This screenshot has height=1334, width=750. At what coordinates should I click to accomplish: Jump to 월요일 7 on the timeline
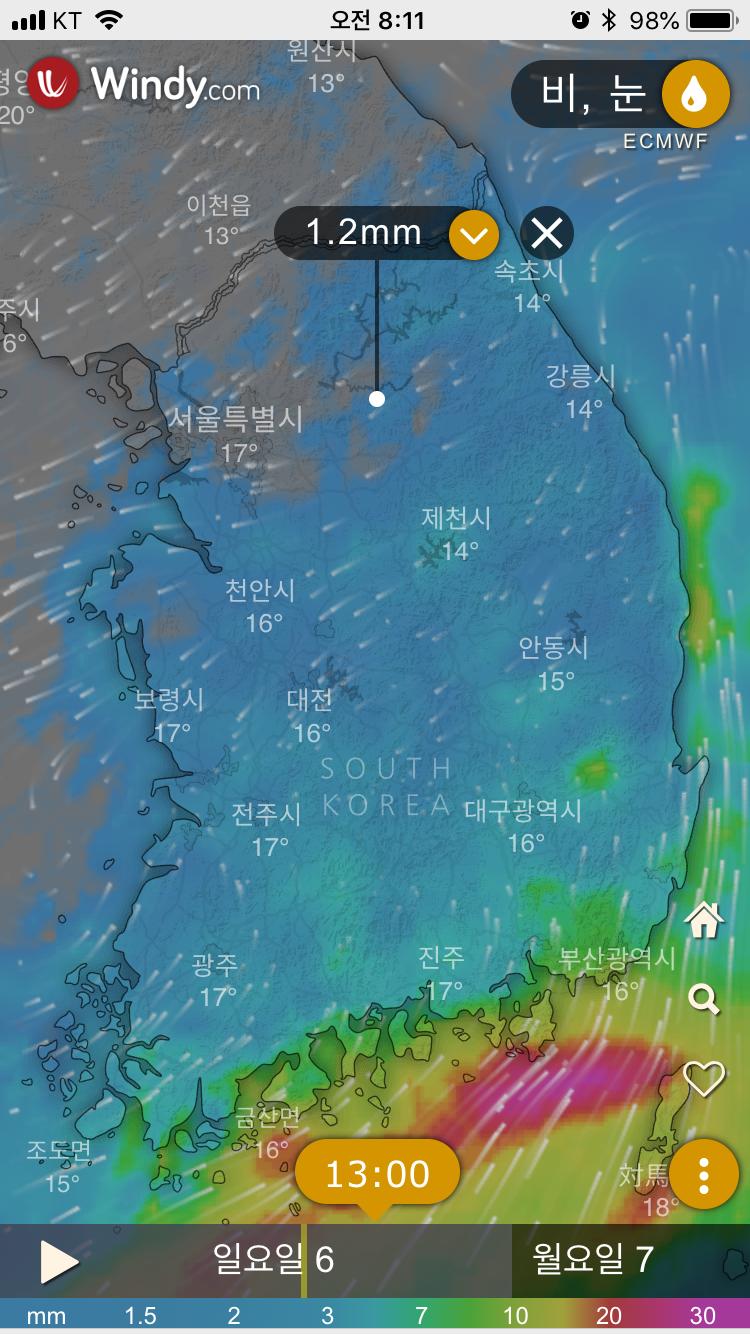click(x=593, y=1259)
